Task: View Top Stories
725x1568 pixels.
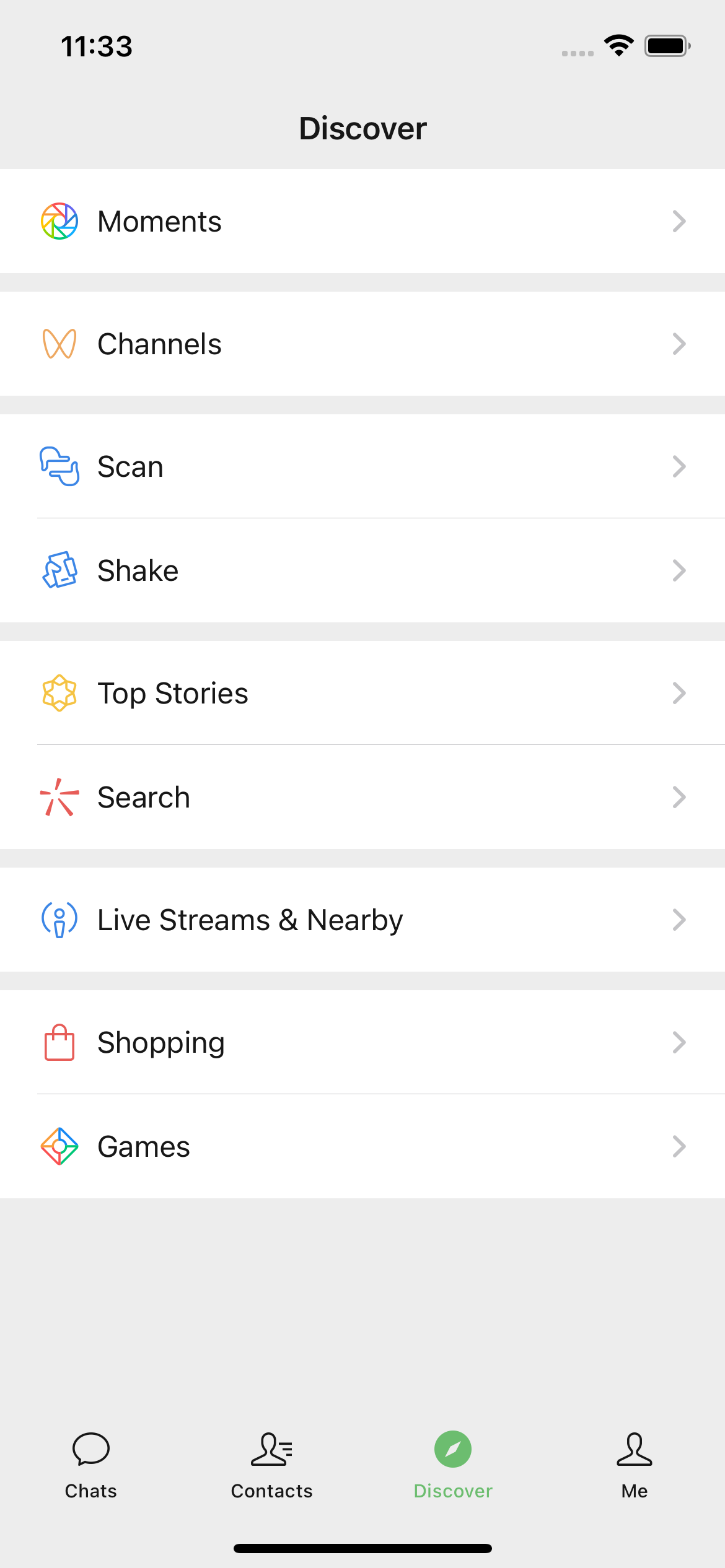Action: [x=362, y=693]
